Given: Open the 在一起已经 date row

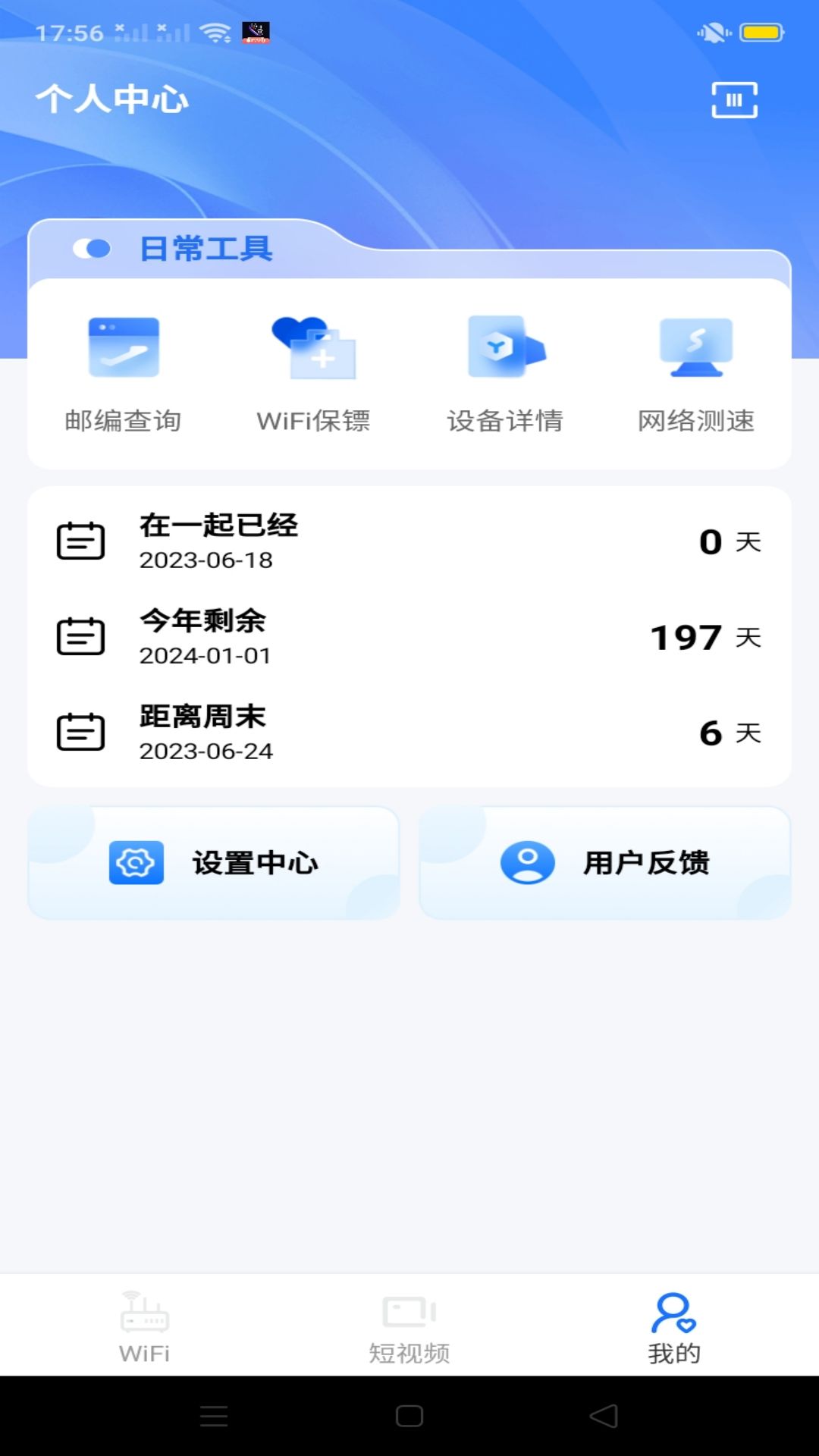Looking at the screenshot, I should (409, 541).
